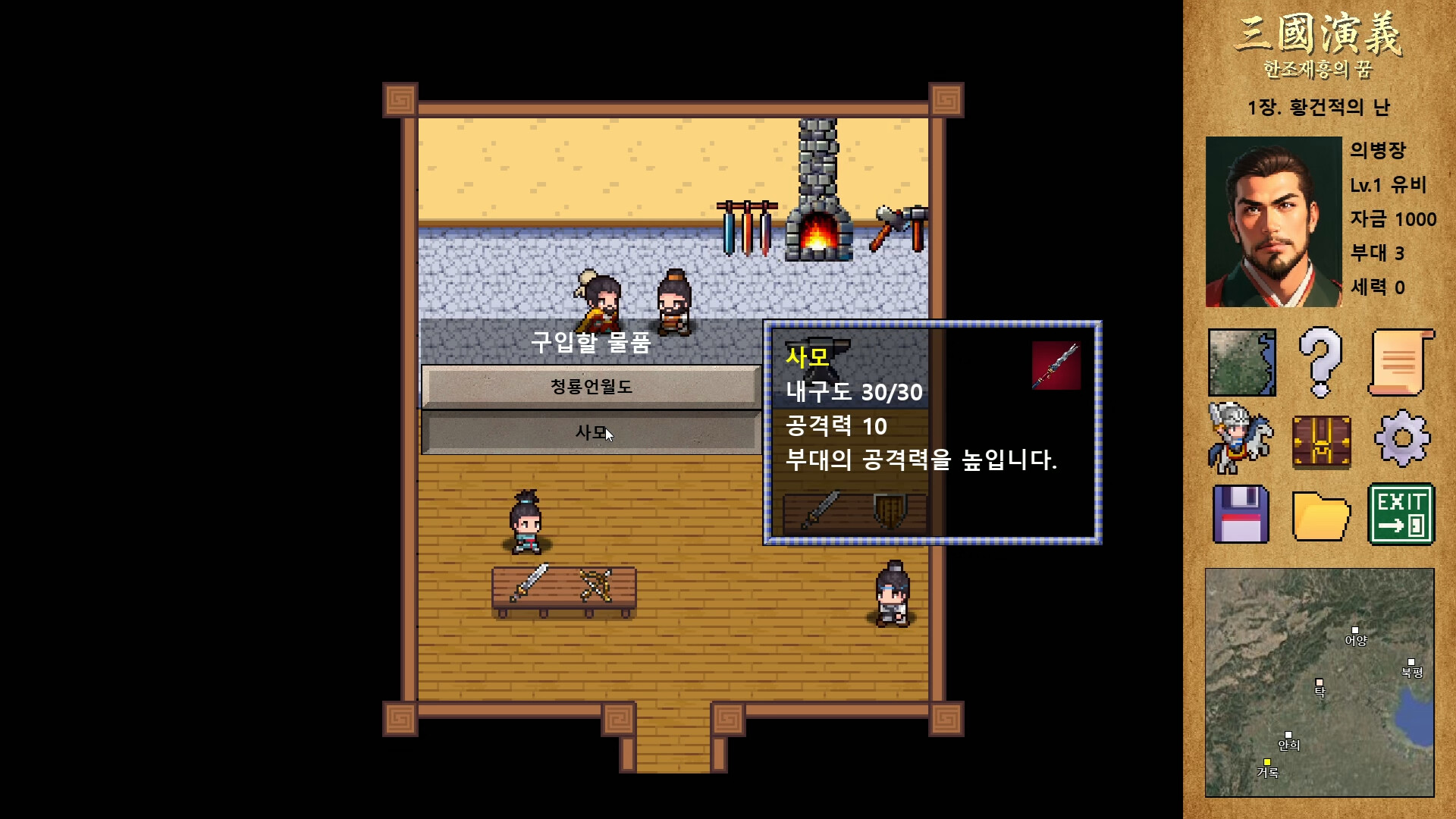
Task: Save game with the floppy disk icon
Action: pos(1241,514)
